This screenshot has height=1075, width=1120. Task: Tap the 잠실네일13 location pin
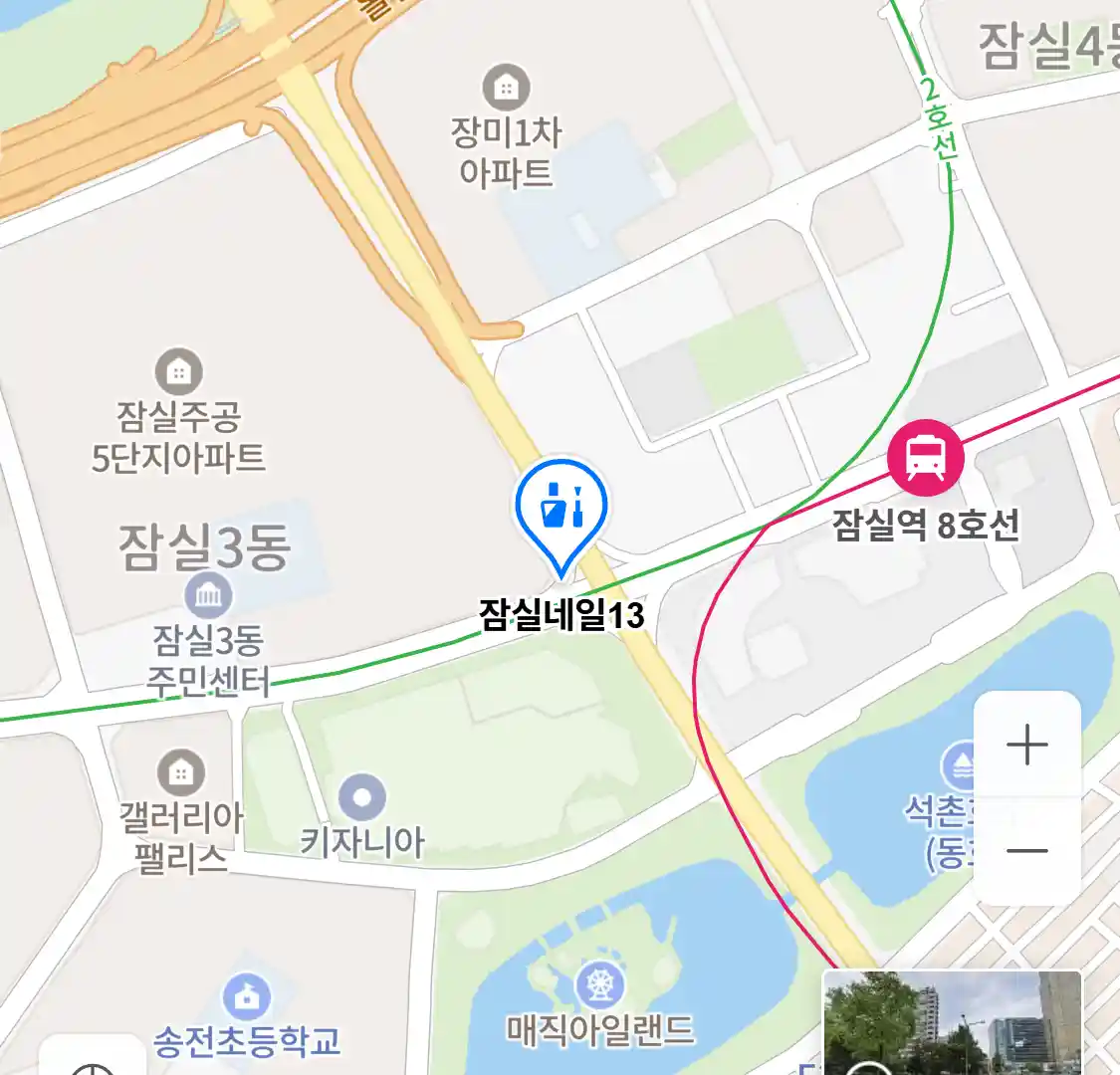(x=561, y=510)
